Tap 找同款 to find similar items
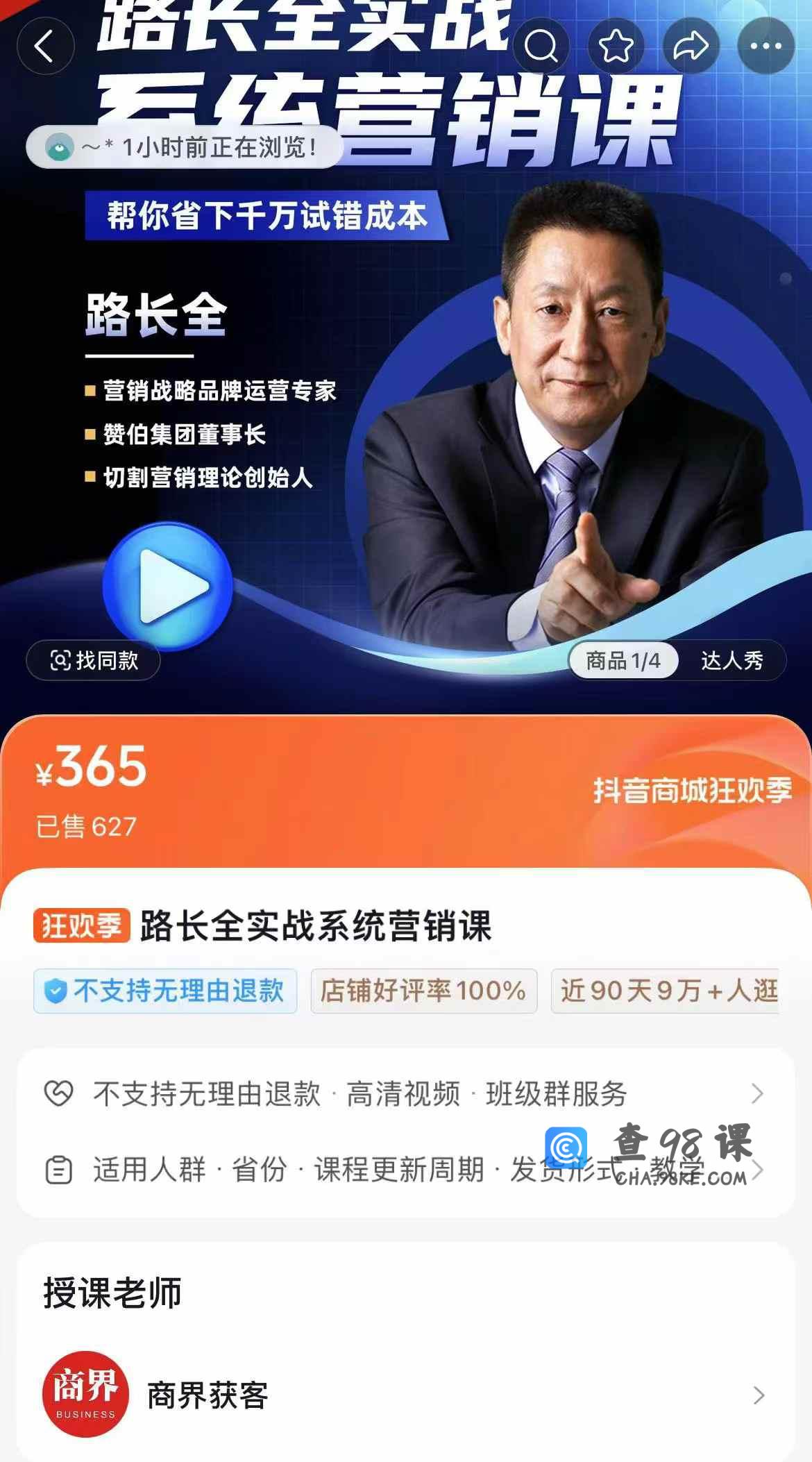The width and height of the screenshot is (812, 1462). click(x=94, y=660)
